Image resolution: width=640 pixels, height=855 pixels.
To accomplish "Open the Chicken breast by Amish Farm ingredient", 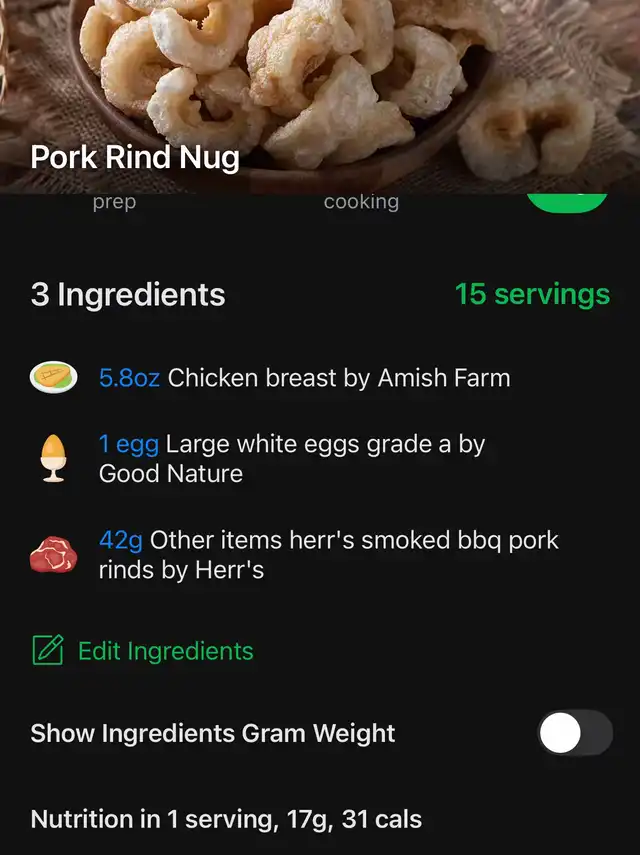I will (304, 378).
